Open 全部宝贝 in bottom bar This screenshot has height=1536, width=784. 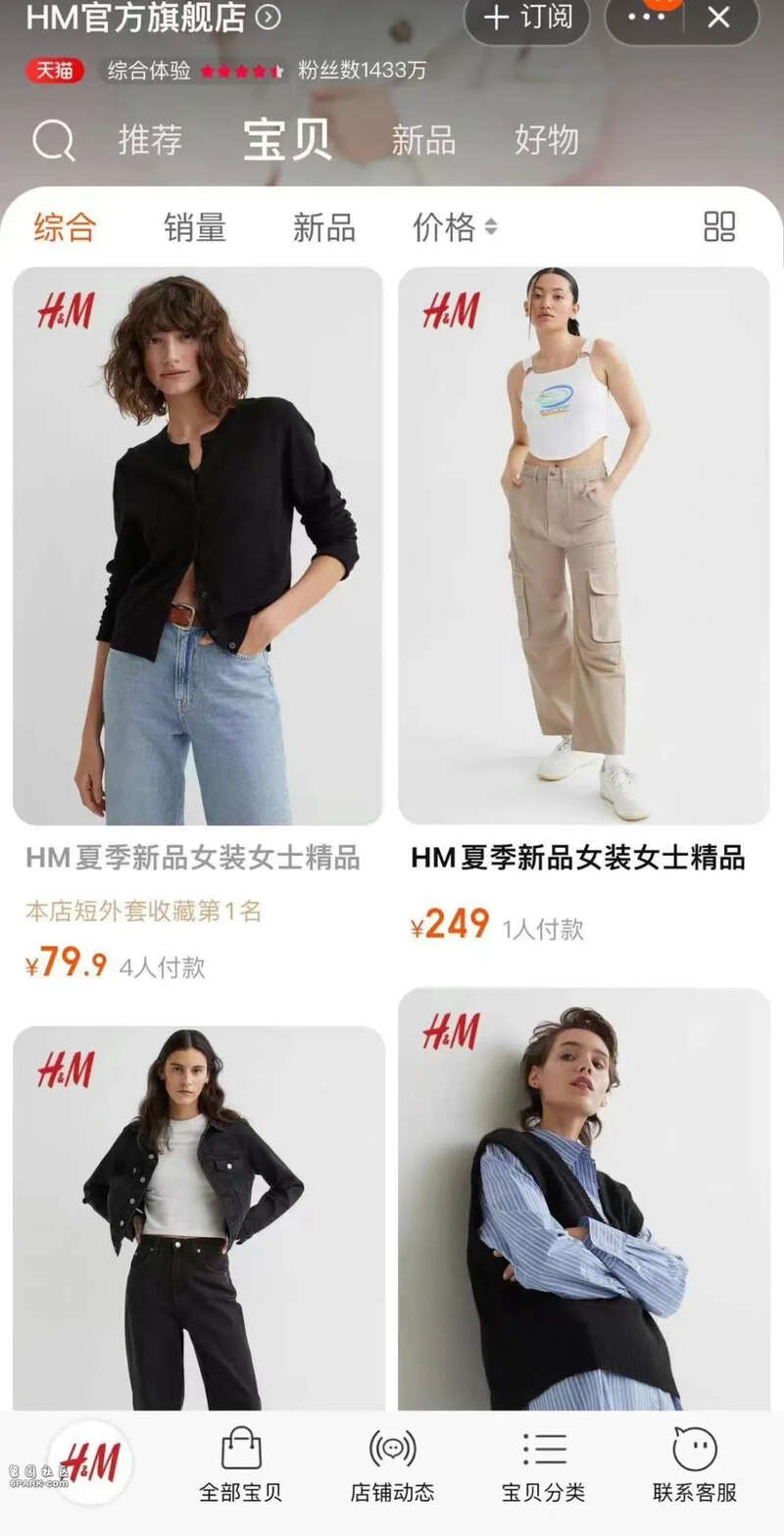[240, 1466]
